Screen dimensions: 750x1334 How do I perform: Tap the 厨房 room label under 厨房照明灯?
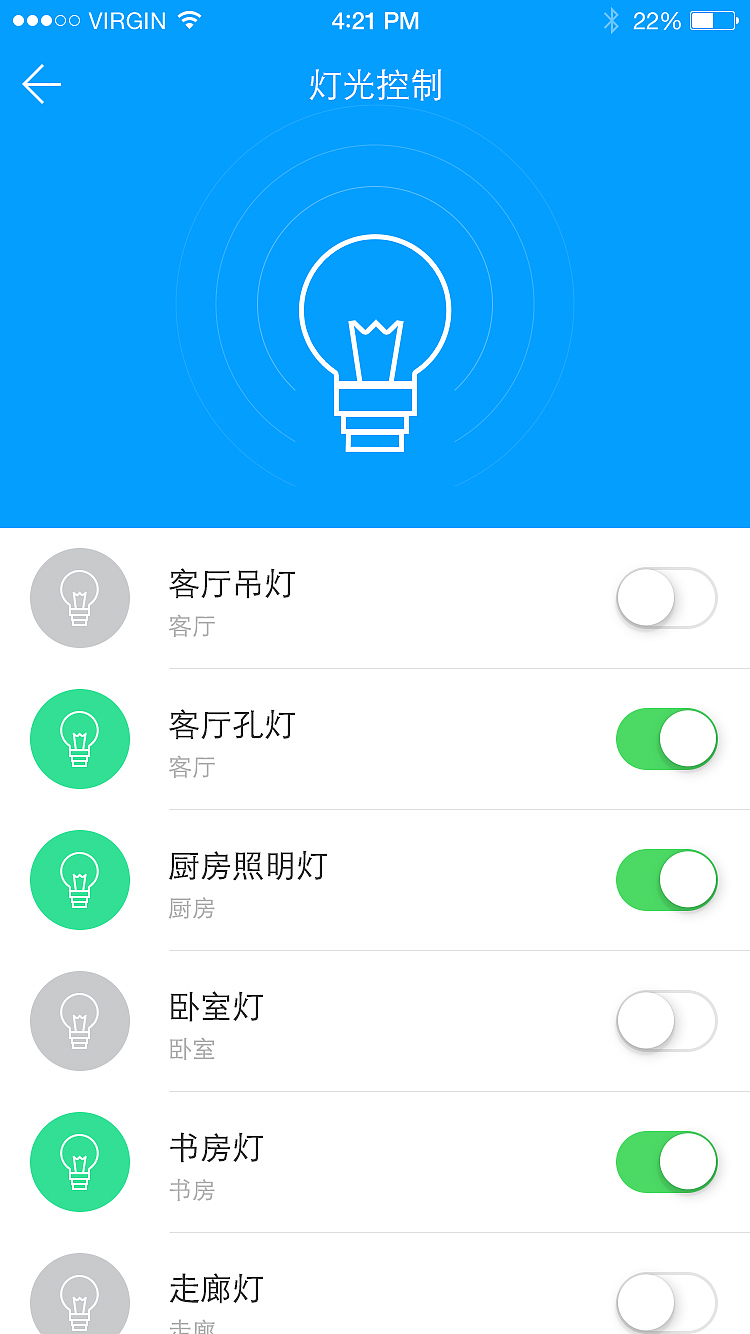point(192,910)
